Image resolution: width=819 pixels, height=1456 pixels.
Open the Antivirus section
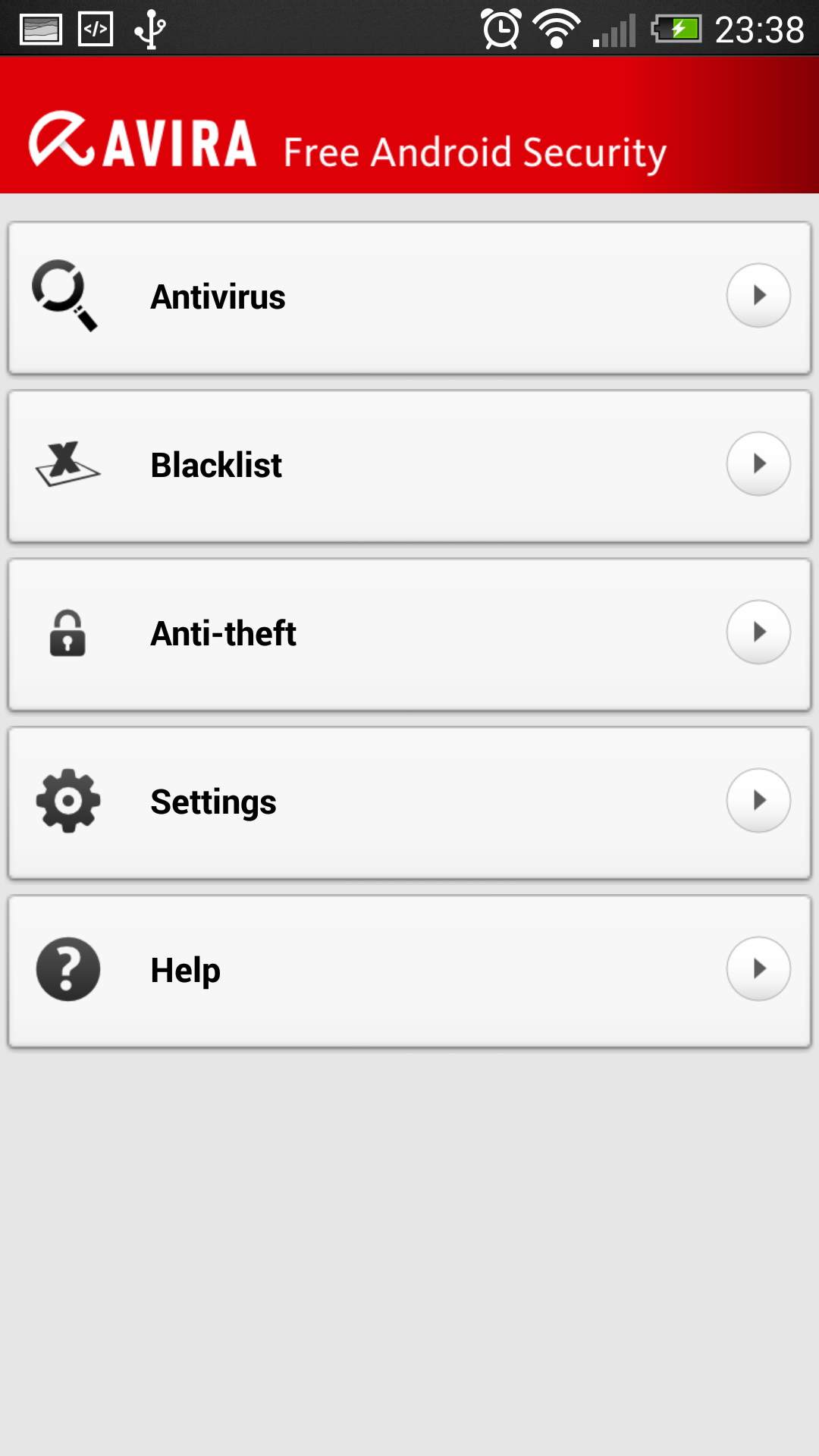409,297
